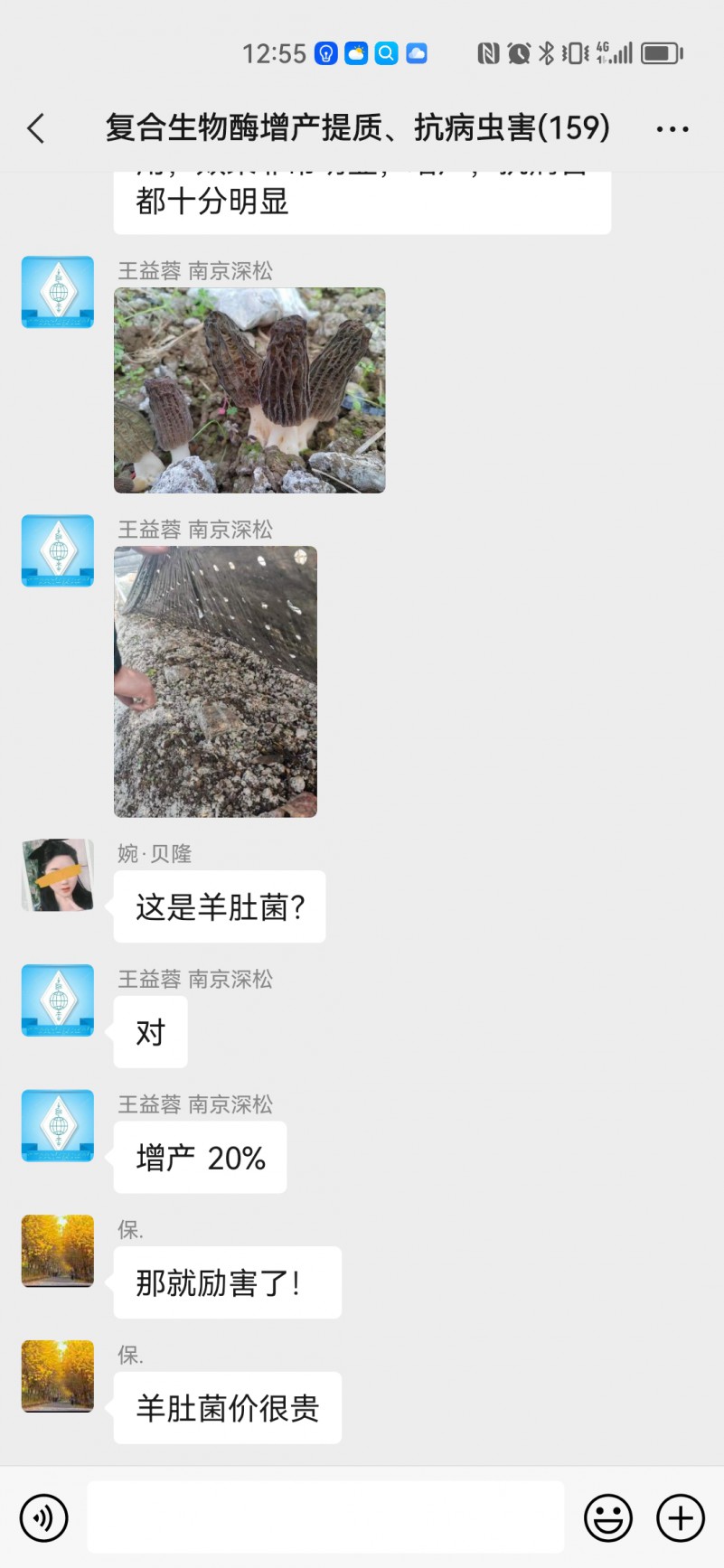Image resolution: width=724 pixels, height=1568 pixels.
Task: Go back from the group chat
Action: (36, 128)
